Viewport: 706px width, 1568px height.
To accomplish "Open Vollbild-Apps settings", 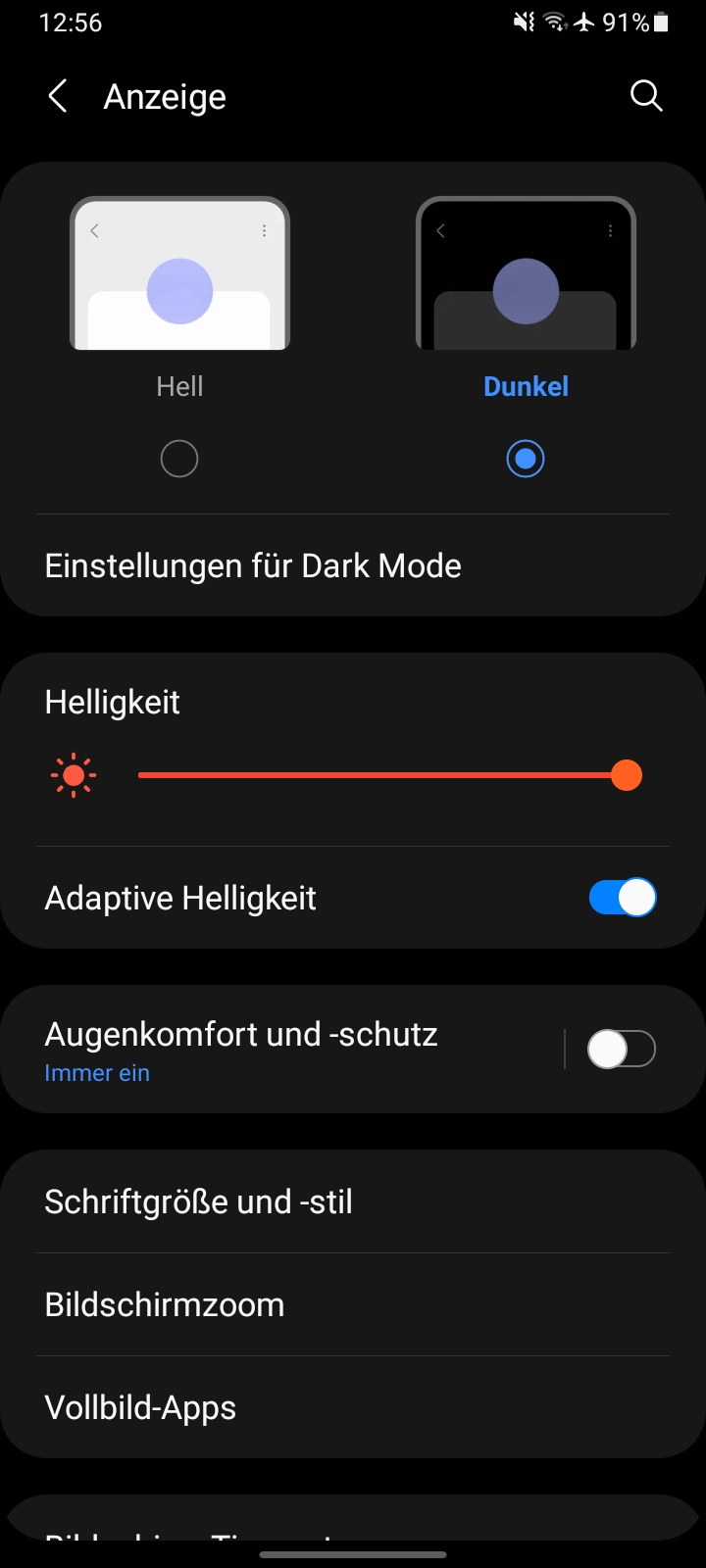I will pos(141,1408).
